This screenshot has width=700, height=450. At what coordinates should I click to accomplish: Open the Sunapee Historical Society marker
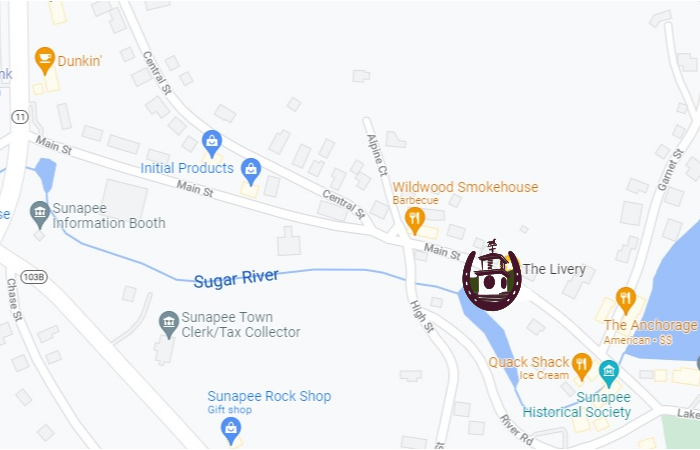609,373
